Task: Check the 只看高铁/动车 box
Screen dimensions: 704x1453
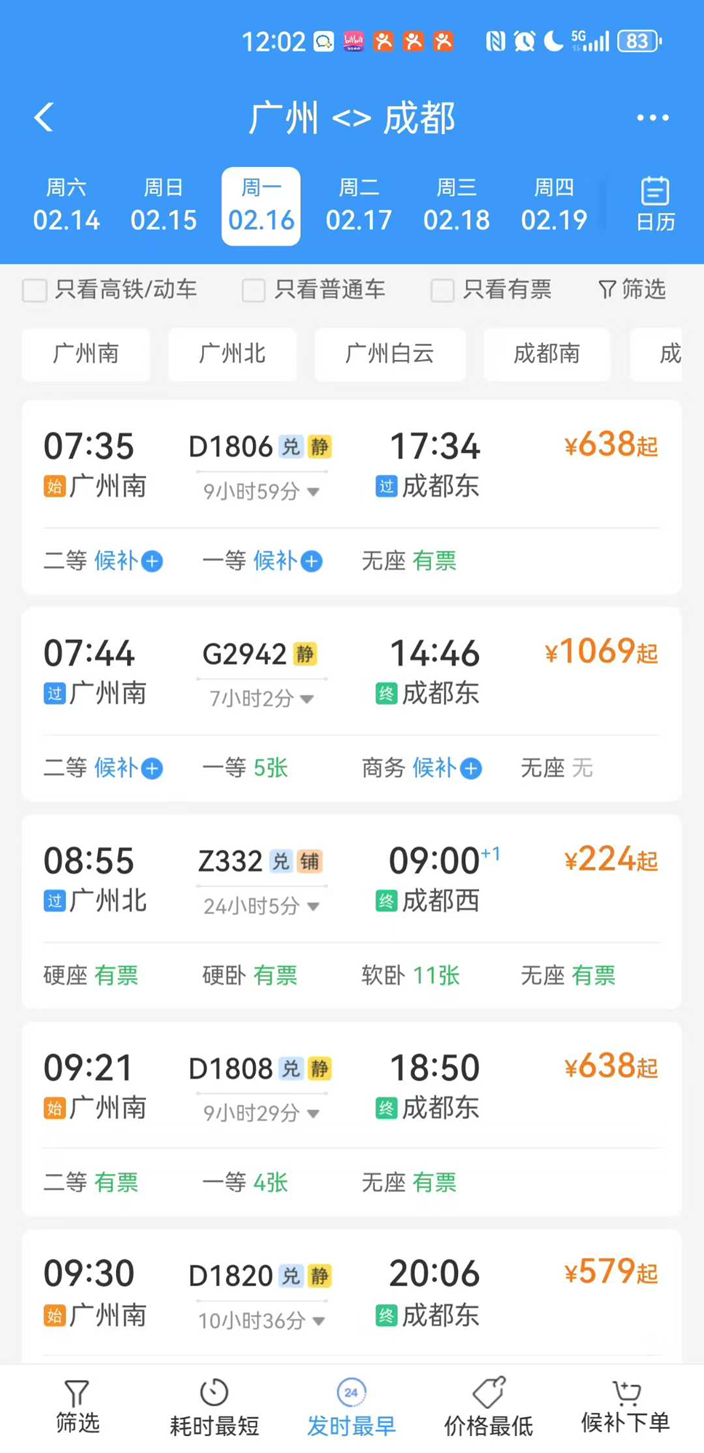Action: pyautogui.click(x=36, y=290)
